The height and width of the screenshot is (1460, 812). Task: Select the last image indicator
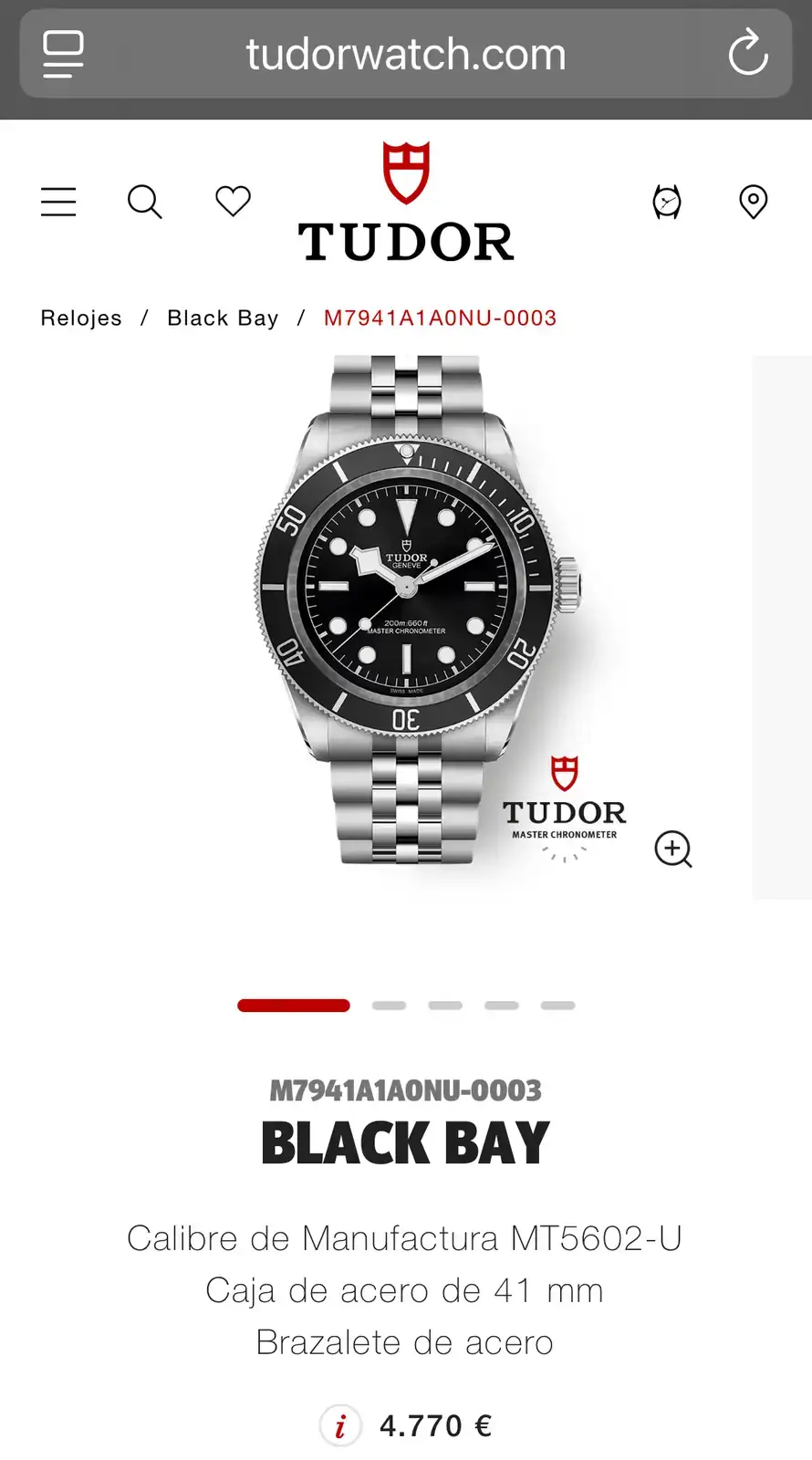pyautogui.click(x=557, y=1006)
